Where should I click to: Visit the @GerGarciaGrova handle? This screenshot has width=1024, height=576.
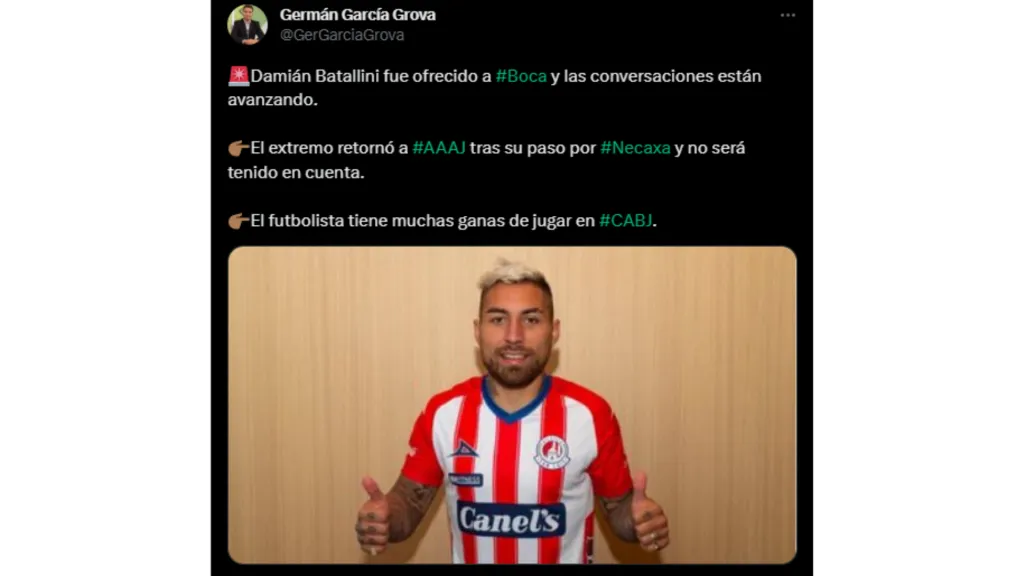click(x=342, y=35)
